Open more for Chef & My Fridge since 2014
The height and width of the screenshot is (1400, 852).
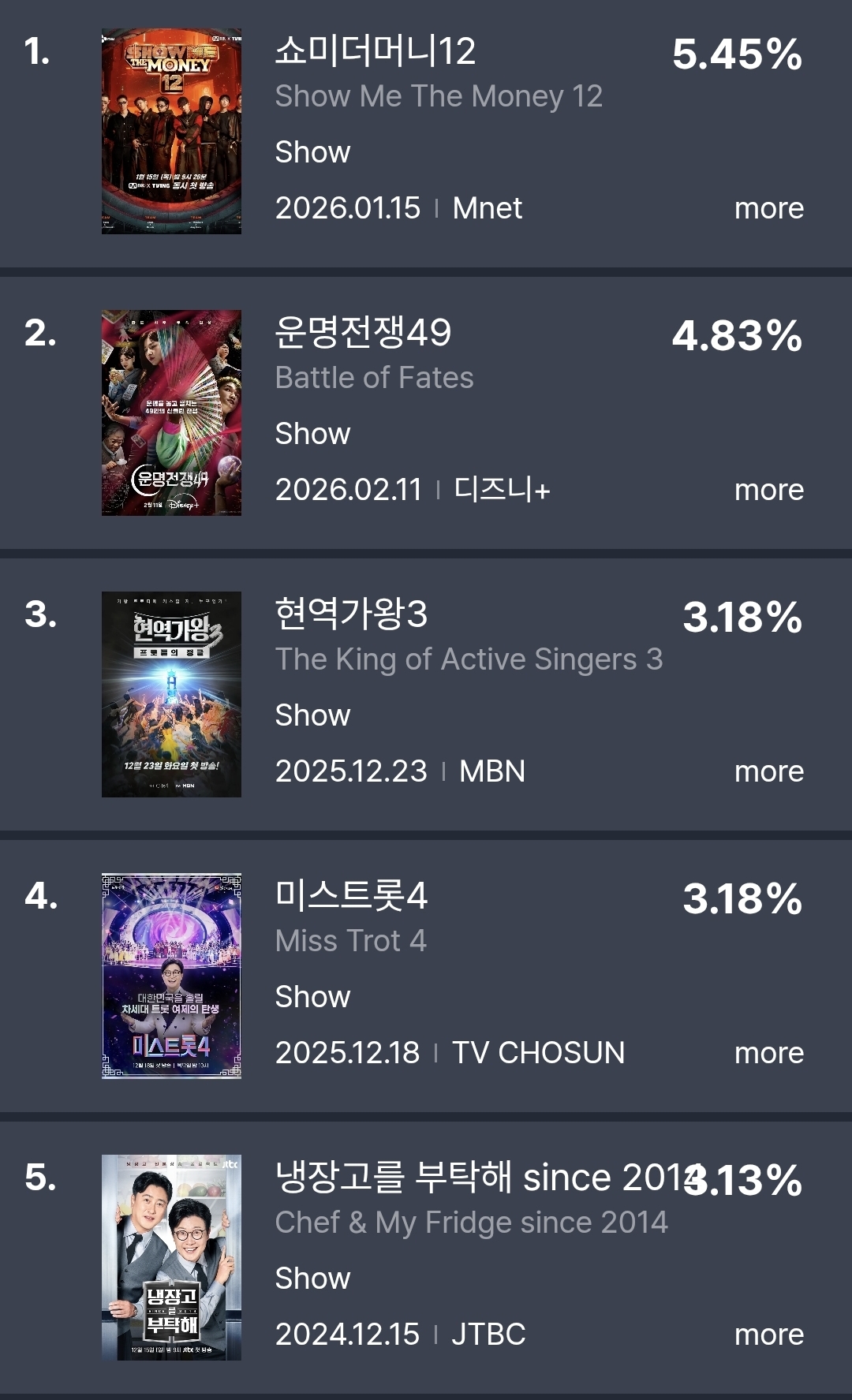coord(768,1335)
